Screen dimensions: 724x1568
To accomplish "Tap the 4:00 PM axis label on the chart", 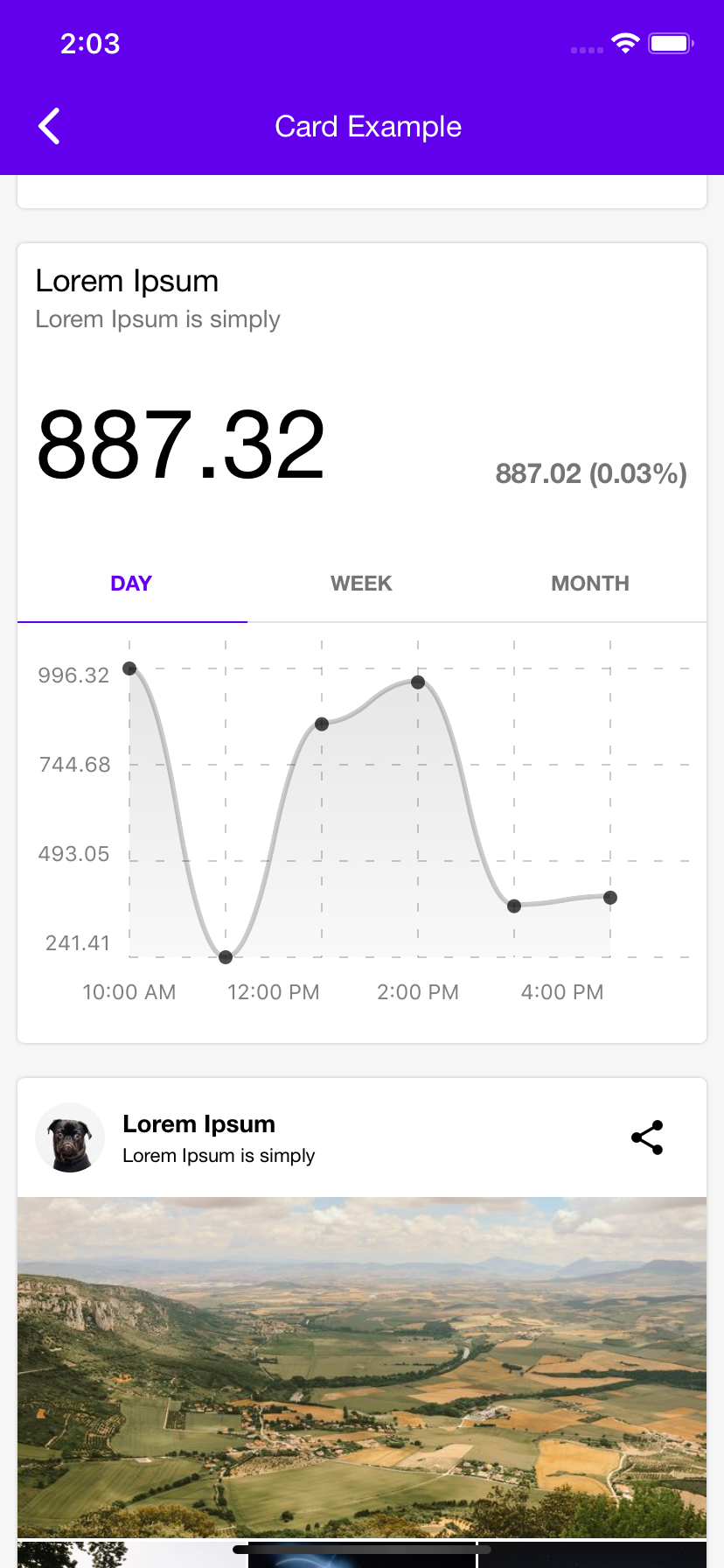I will 562,991.
